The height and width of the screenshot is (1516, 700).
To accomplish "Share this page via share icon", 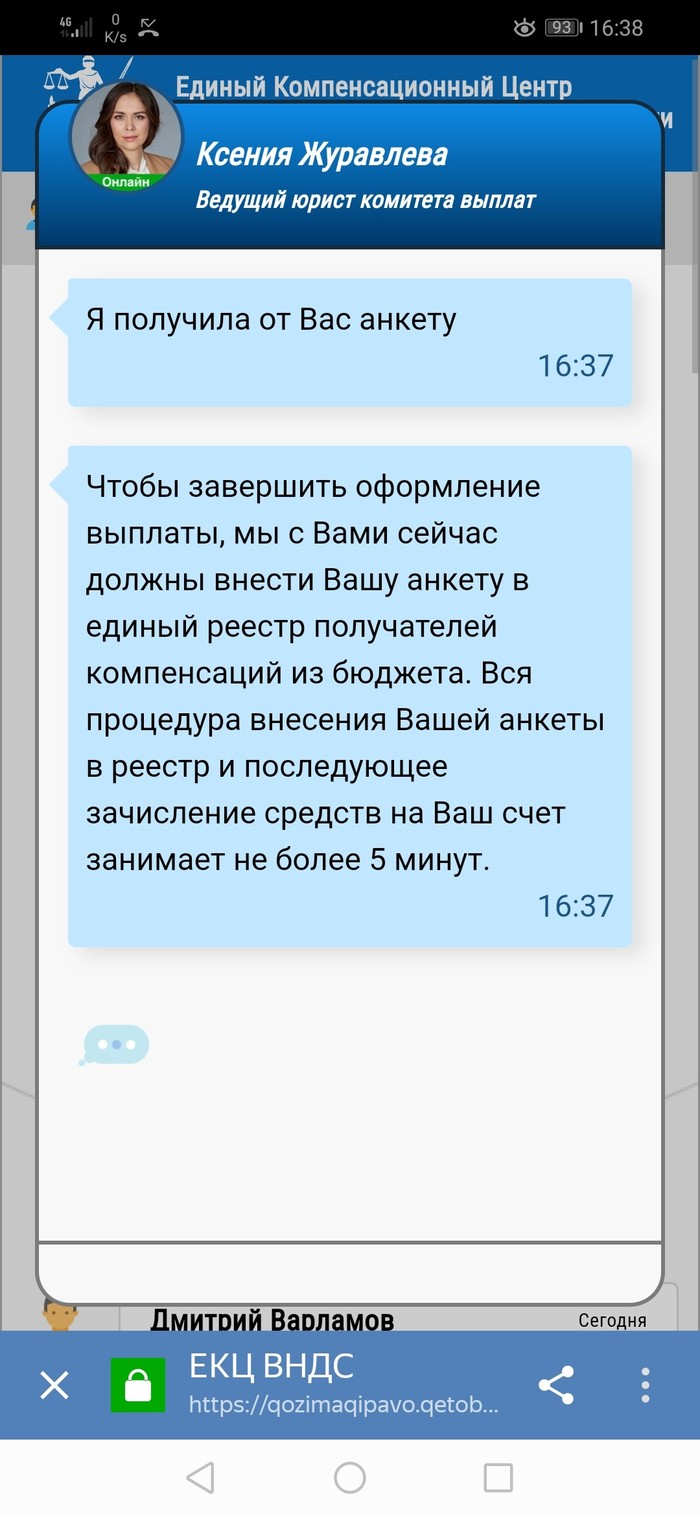I will [556, 1385].
